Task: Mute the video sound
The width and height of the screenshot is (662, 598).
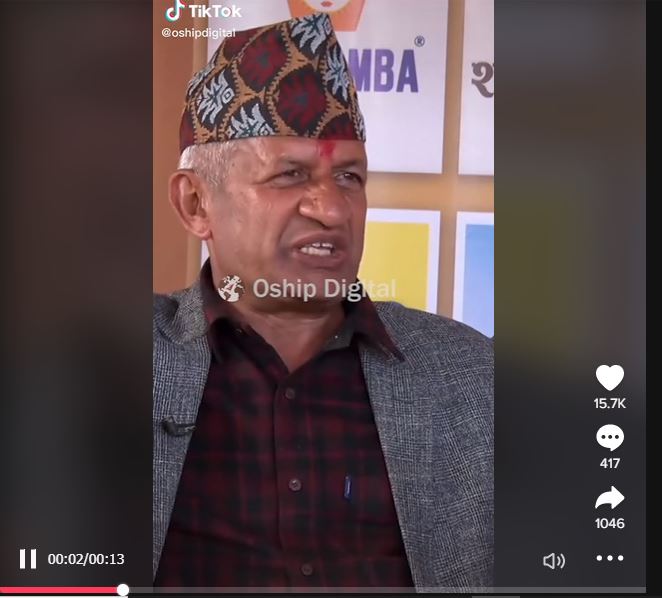Action: click(553, 560)
